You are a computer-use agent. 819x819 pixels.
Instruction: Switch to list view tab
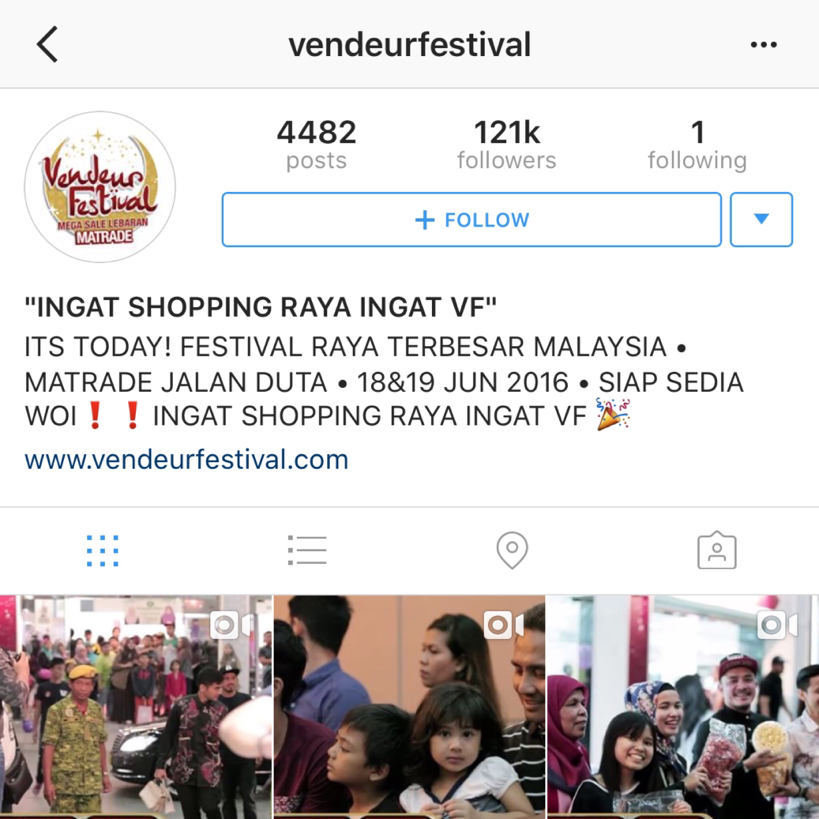(307, 550)
